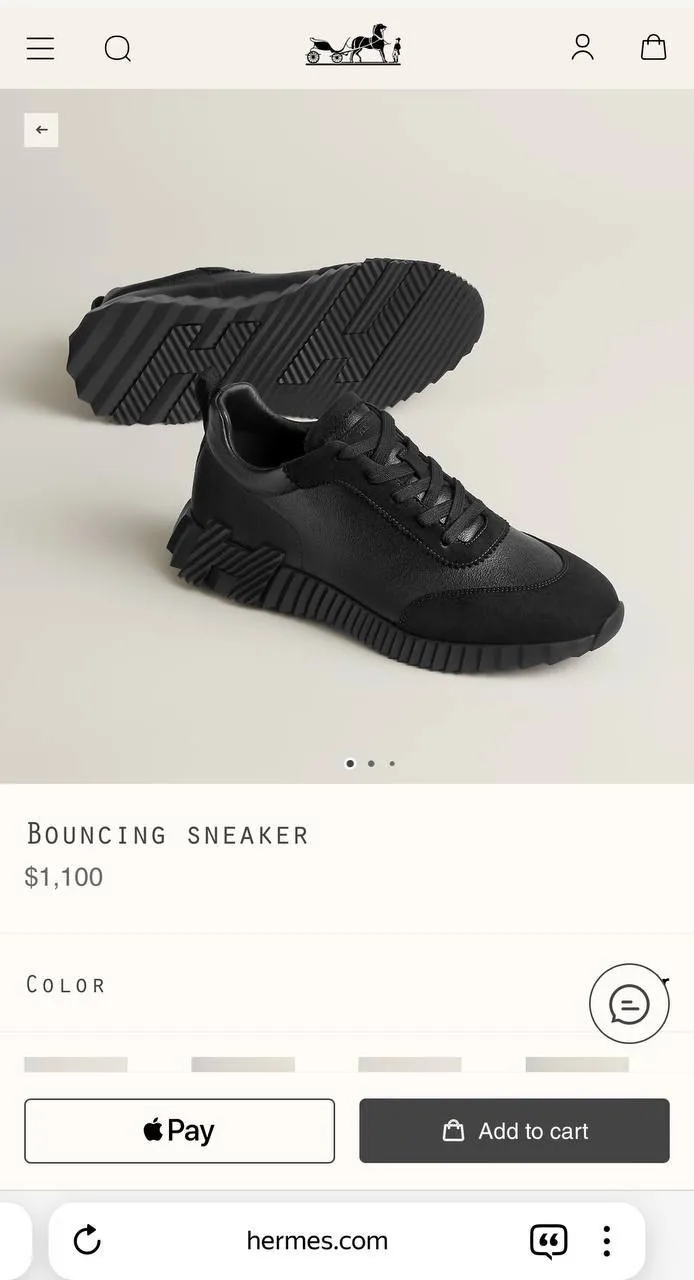694x1280 pixels.
Task: Reload the page in the browser
Action: pyautogui.click(x=88, y=1241)
